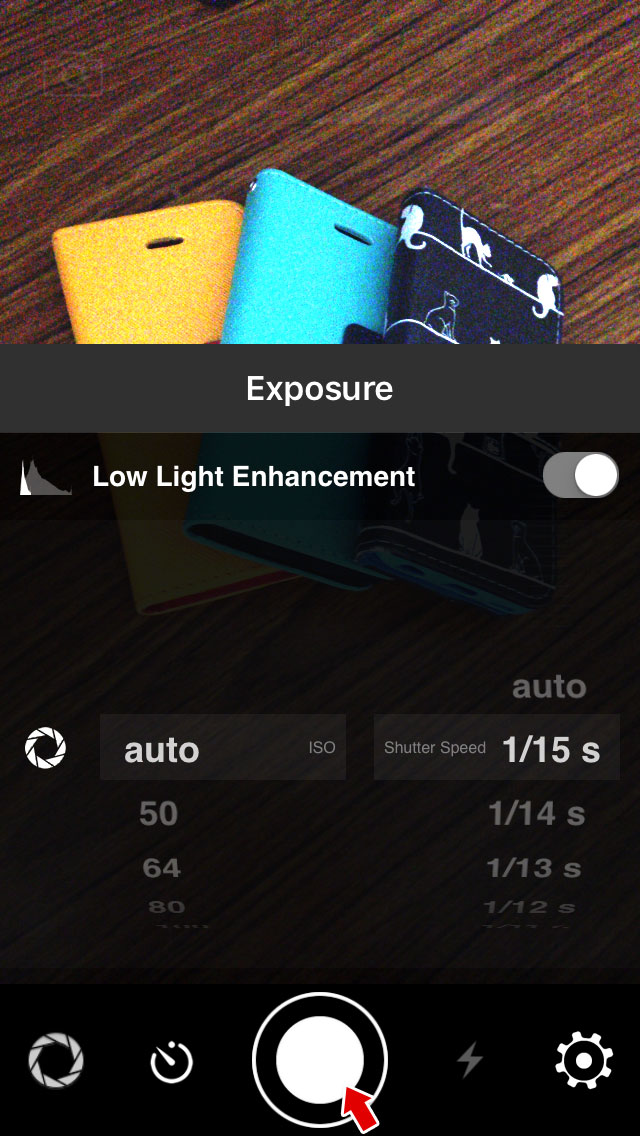The image size is (640, 1136).
Task: Tap the aperture icon in the bottom bar
Action: click(56, 1060)
